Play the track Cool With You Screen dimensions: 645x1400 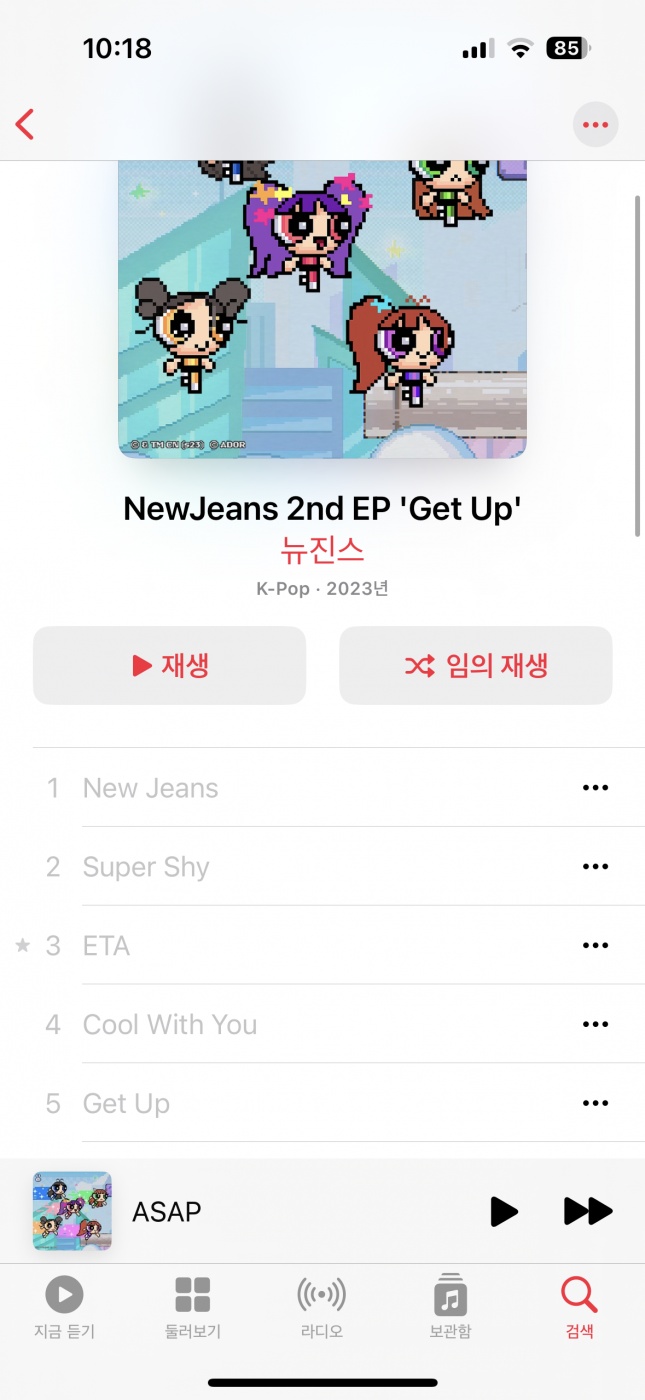[170, 1025]
